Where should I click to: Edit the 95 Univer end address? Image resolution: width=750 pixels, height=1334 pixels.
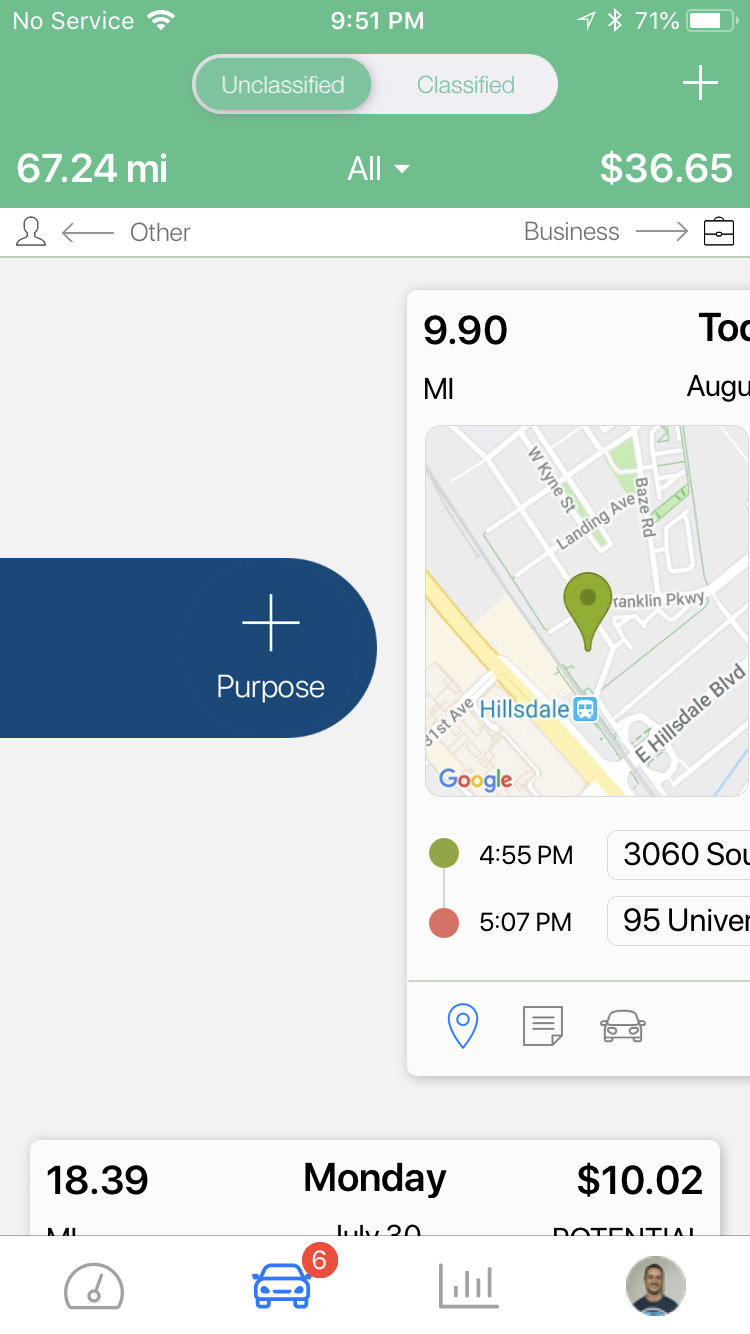(679, 920)
